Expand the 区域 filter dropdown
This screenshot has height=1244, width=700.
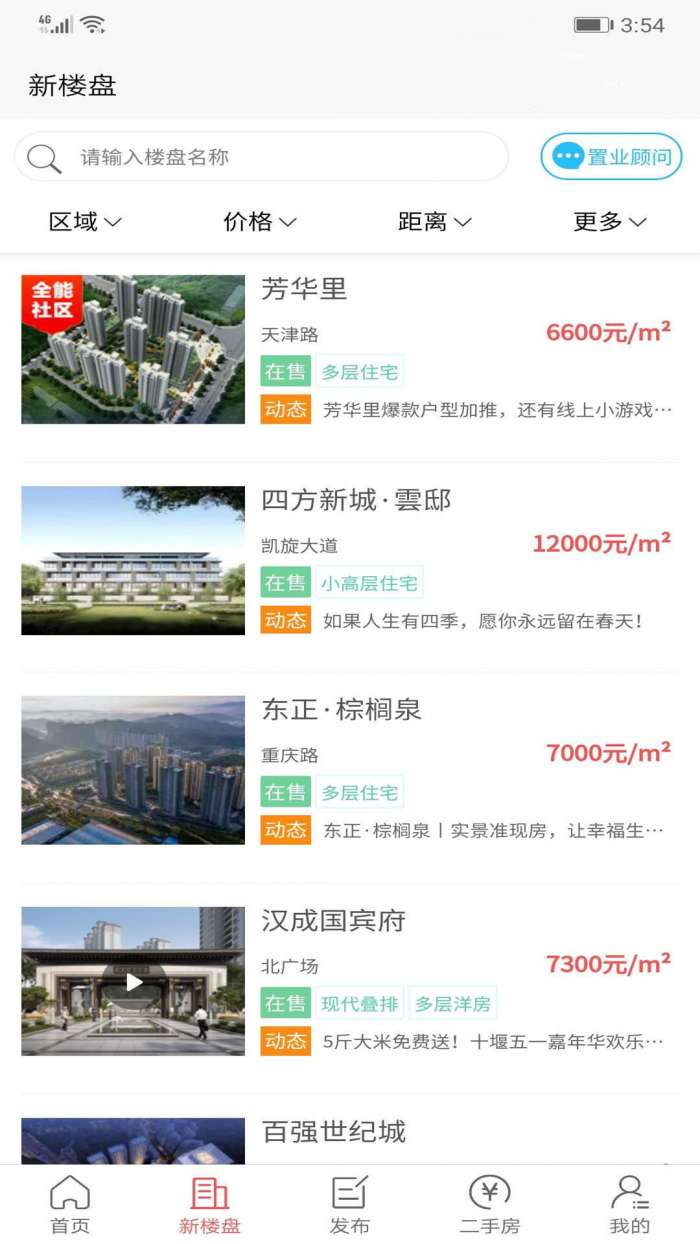coord(85,222)
